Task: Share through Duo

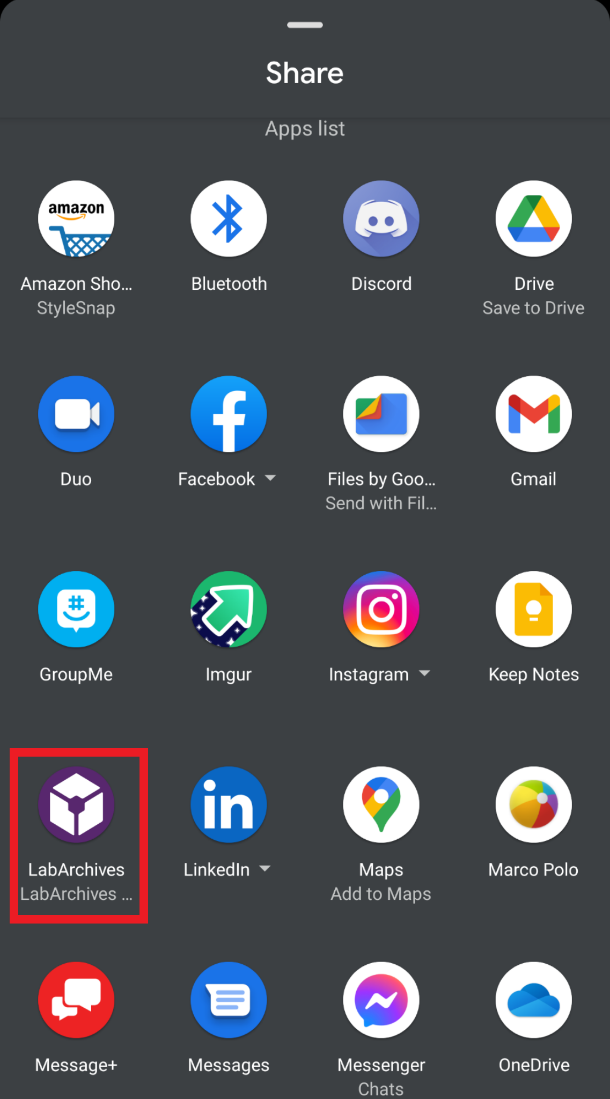Action: pos(76,415)
